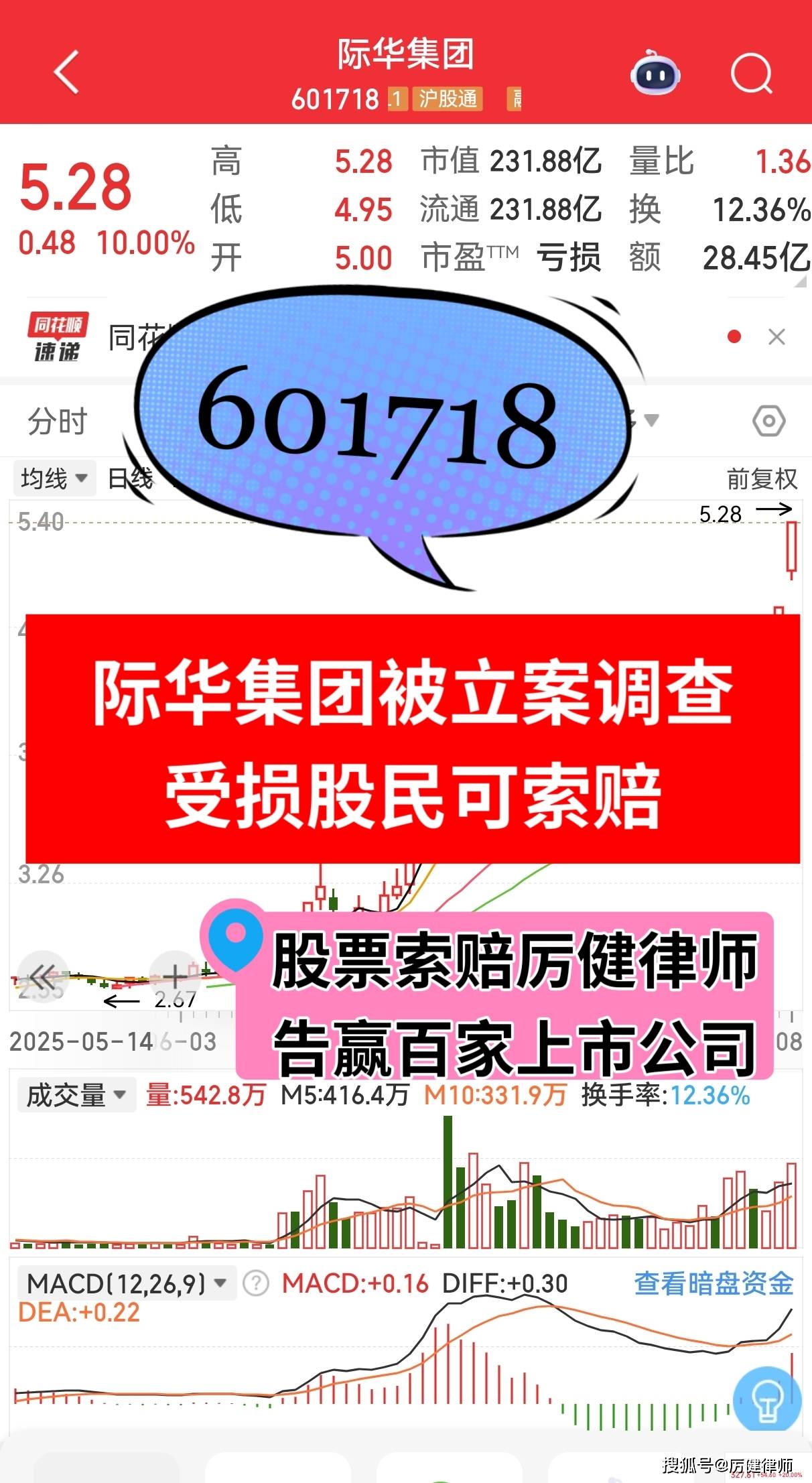
Task: Select the 分时 chart tab
Action: (57, 421)
